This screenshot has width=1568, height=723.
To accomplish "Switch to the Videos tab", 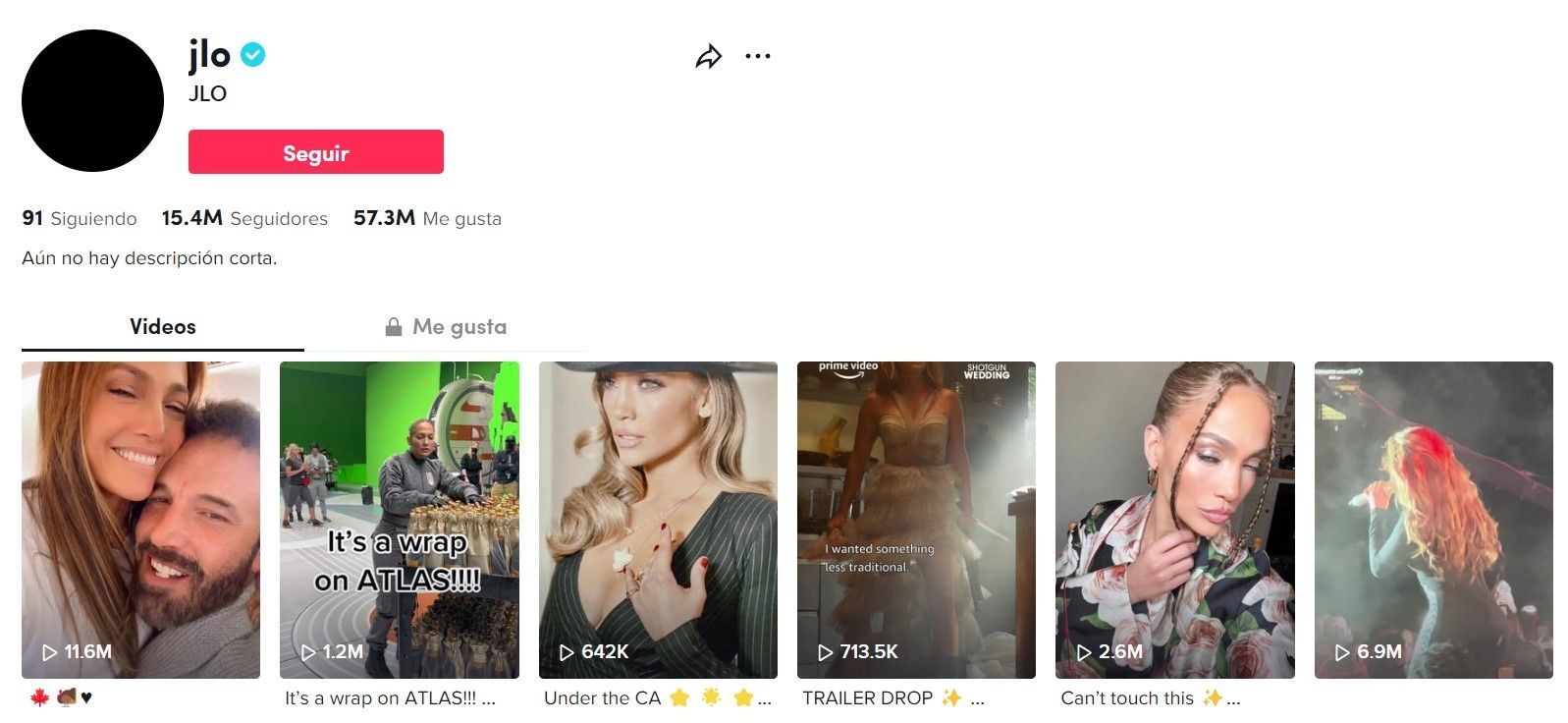I will click(x=163, y=327).
